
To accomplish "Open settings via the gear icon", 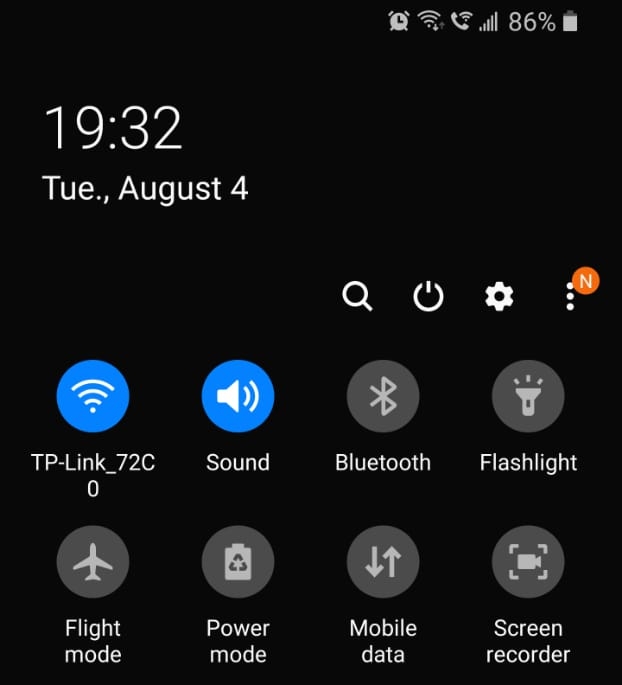I will tap(499, 296).
